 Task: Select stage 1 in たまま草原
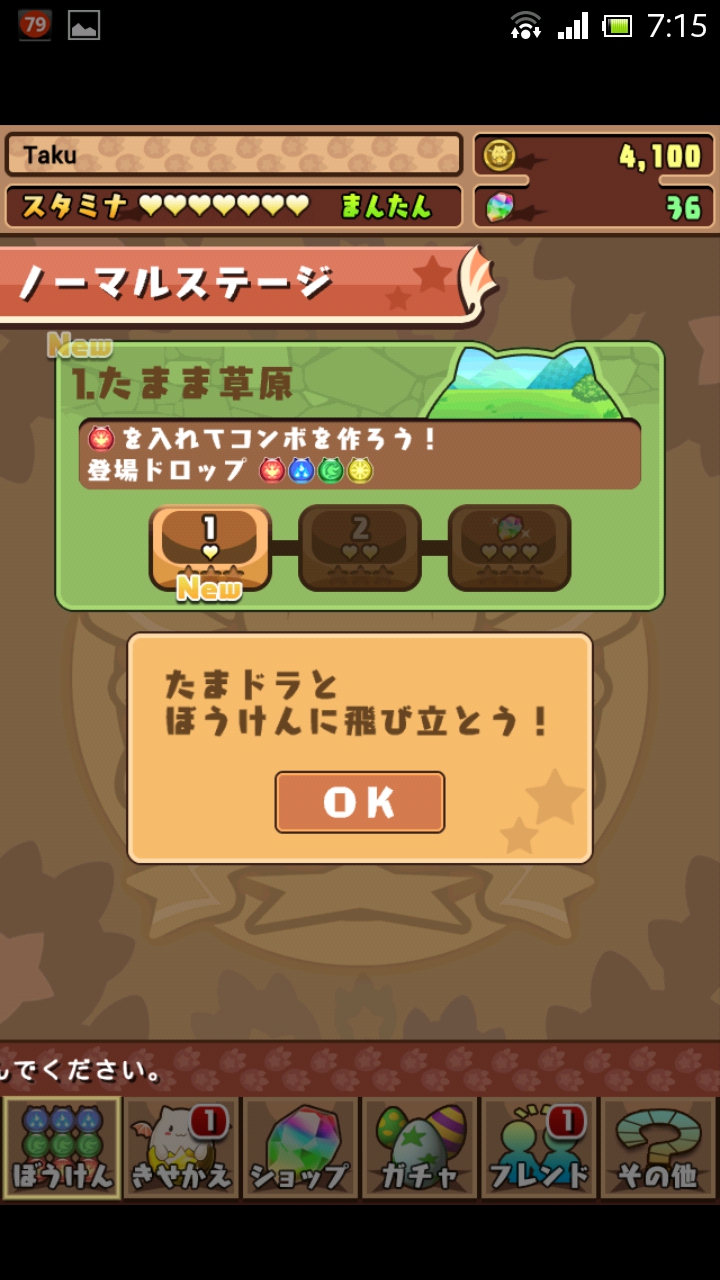click(210, 547)
